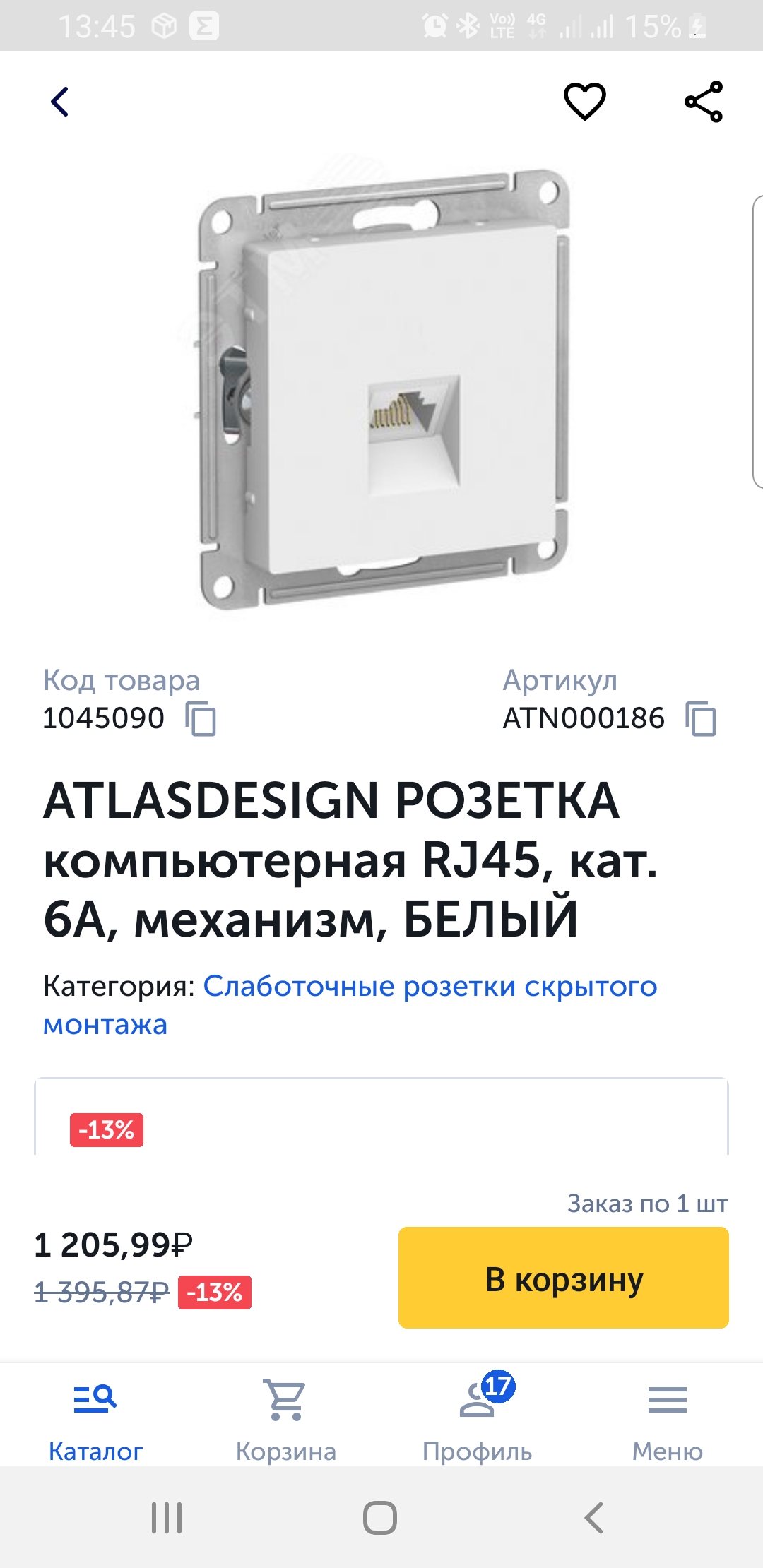The height and width of the screenshot is (1568, 763).
Task: Switch to the Каталог tab
Action: click(95, 1420)
